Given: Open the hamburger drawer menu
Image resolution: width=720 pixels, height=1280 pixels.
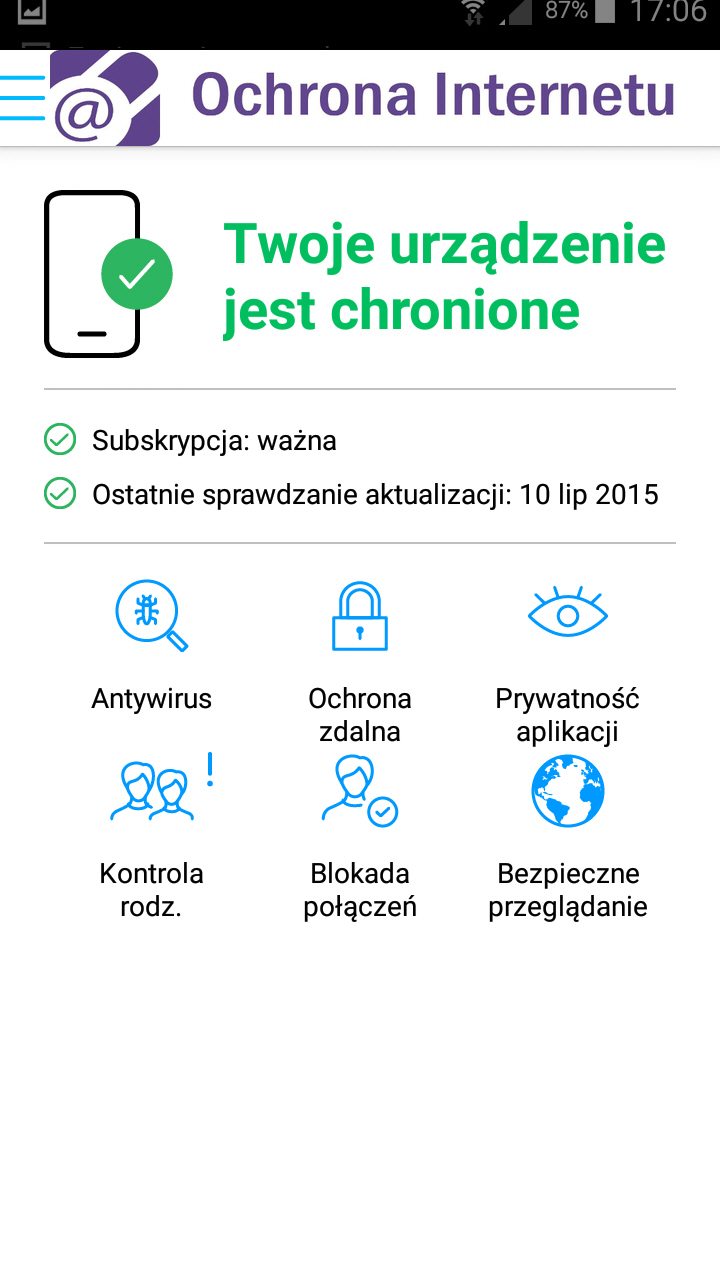Looking at the screenshot, I should point(23,98).
